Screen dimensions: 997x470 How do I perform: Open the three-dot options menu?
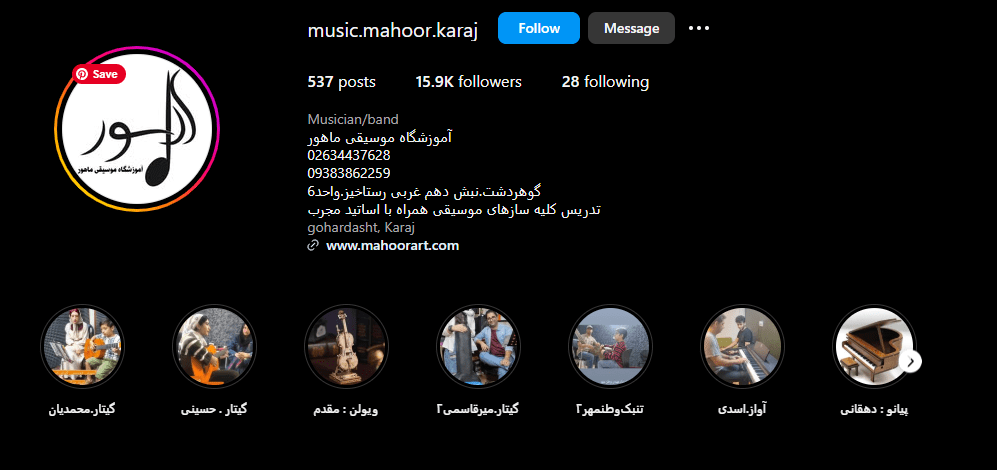pyautogui.click(x=699, y=28)
